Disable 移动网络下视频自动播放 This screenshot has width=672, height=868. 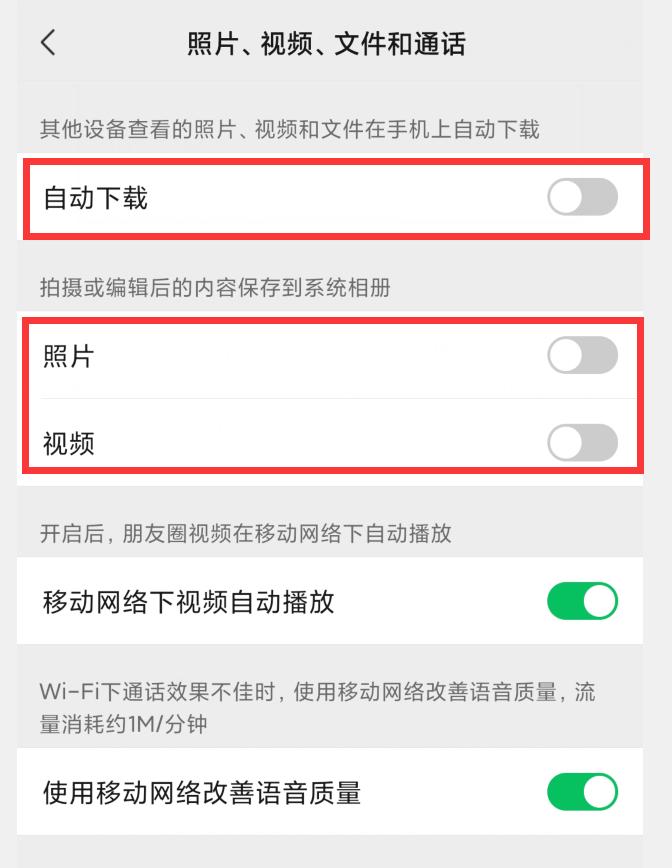coord(582,602)
